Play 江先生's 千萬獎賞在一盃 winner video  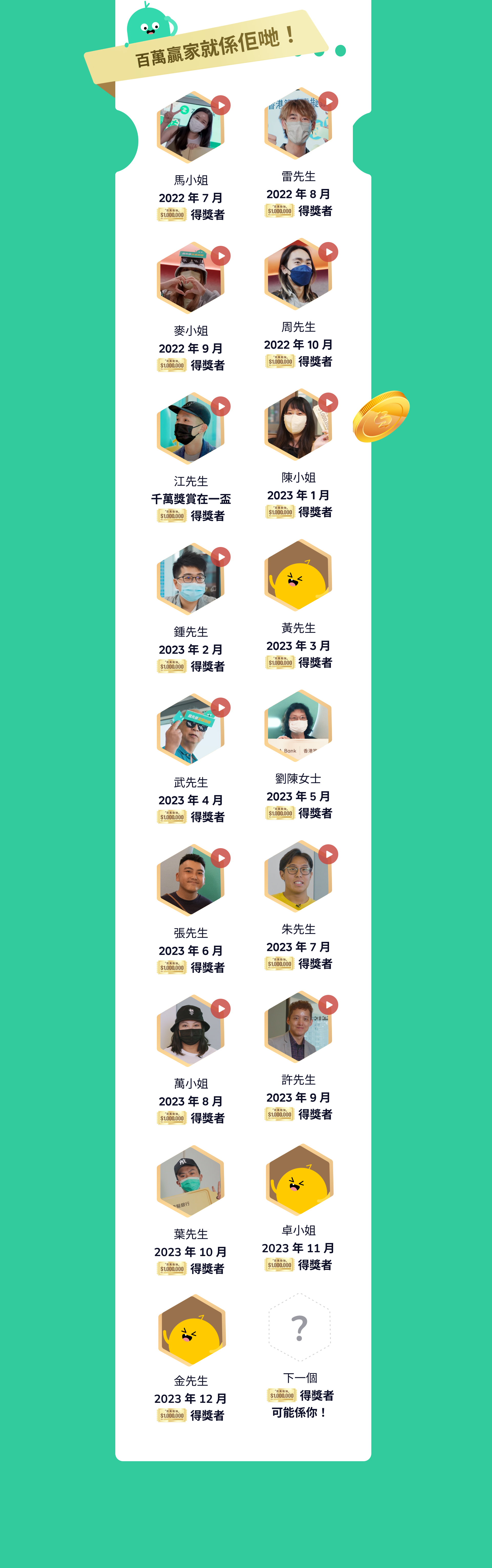coord(220,406)
